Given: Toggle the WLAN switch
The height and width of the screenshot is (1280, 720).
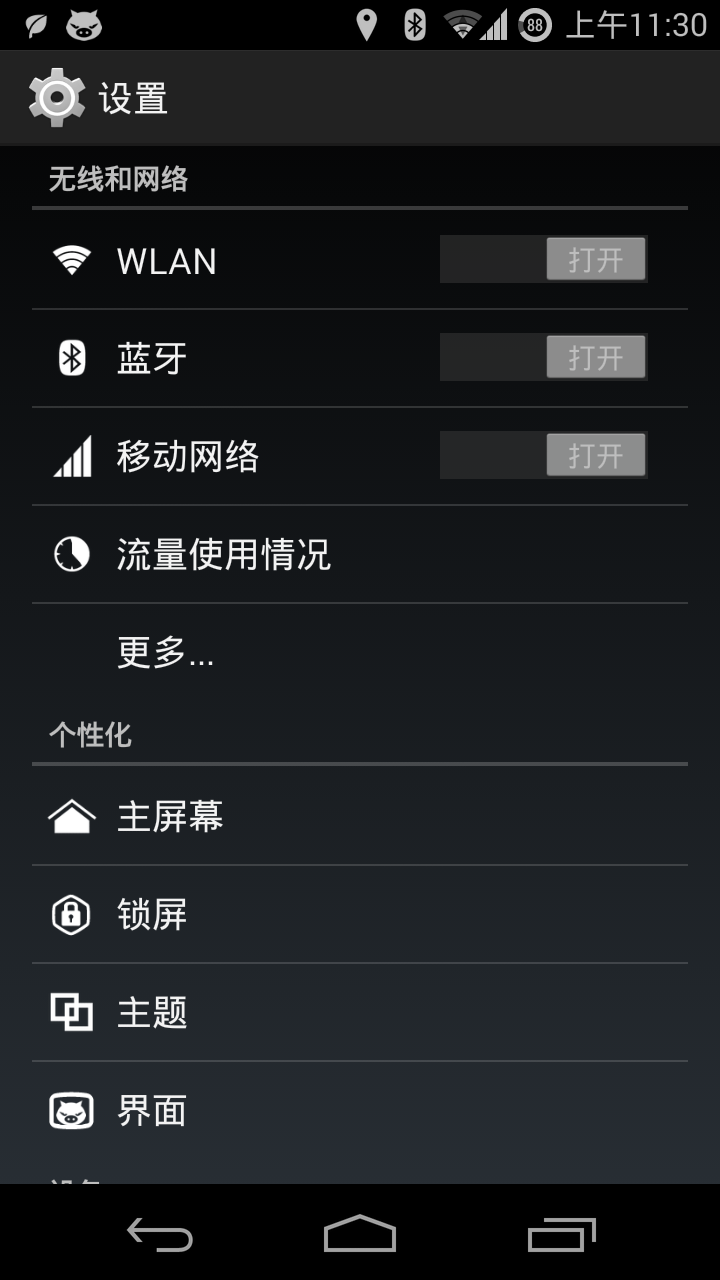Looking at the screenshot, I should (544, 260).
